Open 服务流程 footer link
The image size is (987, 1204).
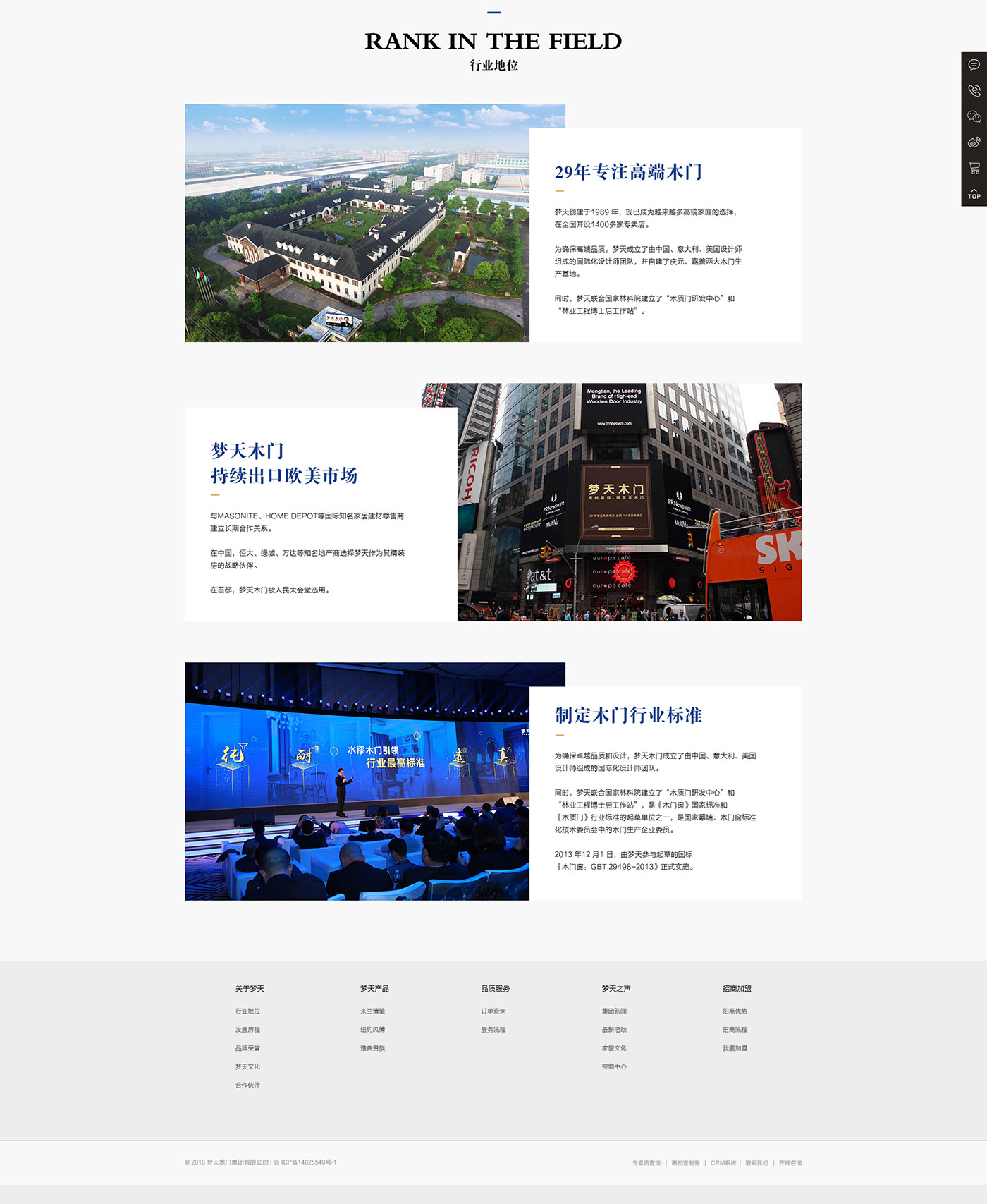(x=493, y=1030)
